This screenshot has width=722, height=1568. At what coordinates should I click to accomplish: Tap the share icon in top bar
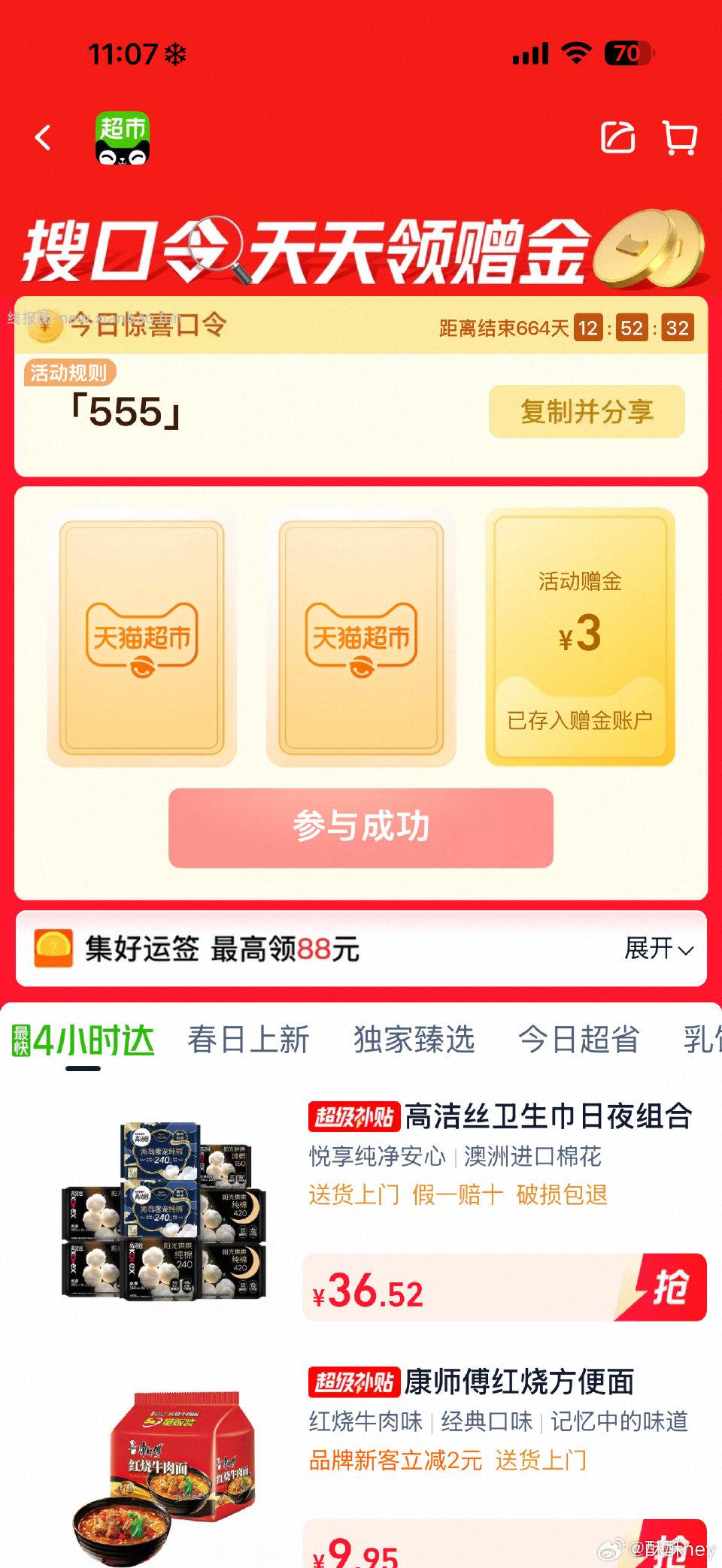[x=620, y=137]
